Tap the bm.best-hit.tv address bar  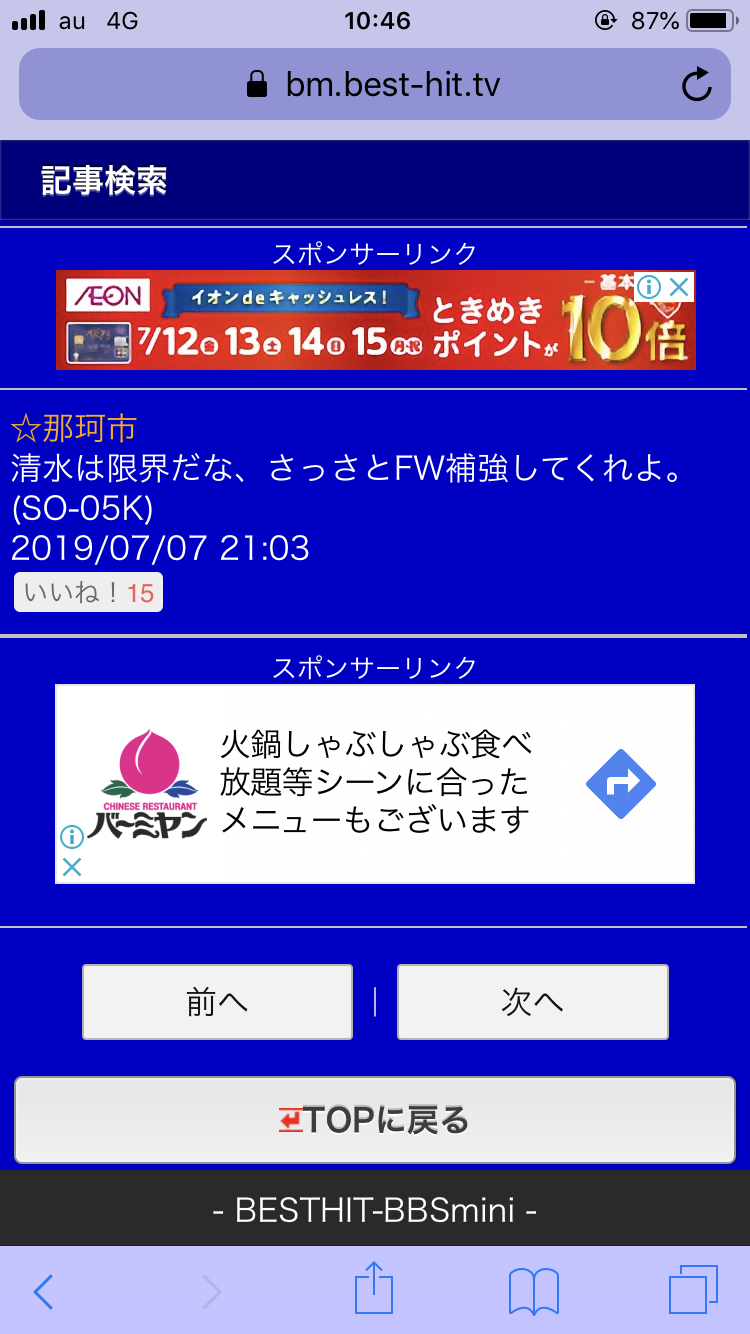tap(373, 85)
